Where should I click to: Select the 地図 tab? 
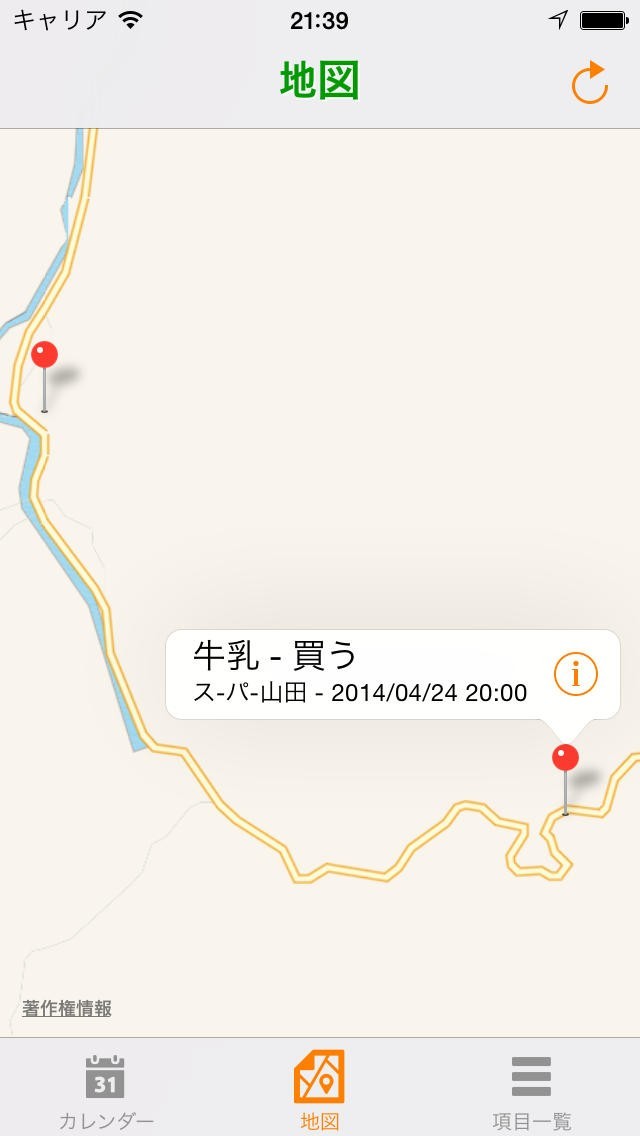click(319, 1091)
